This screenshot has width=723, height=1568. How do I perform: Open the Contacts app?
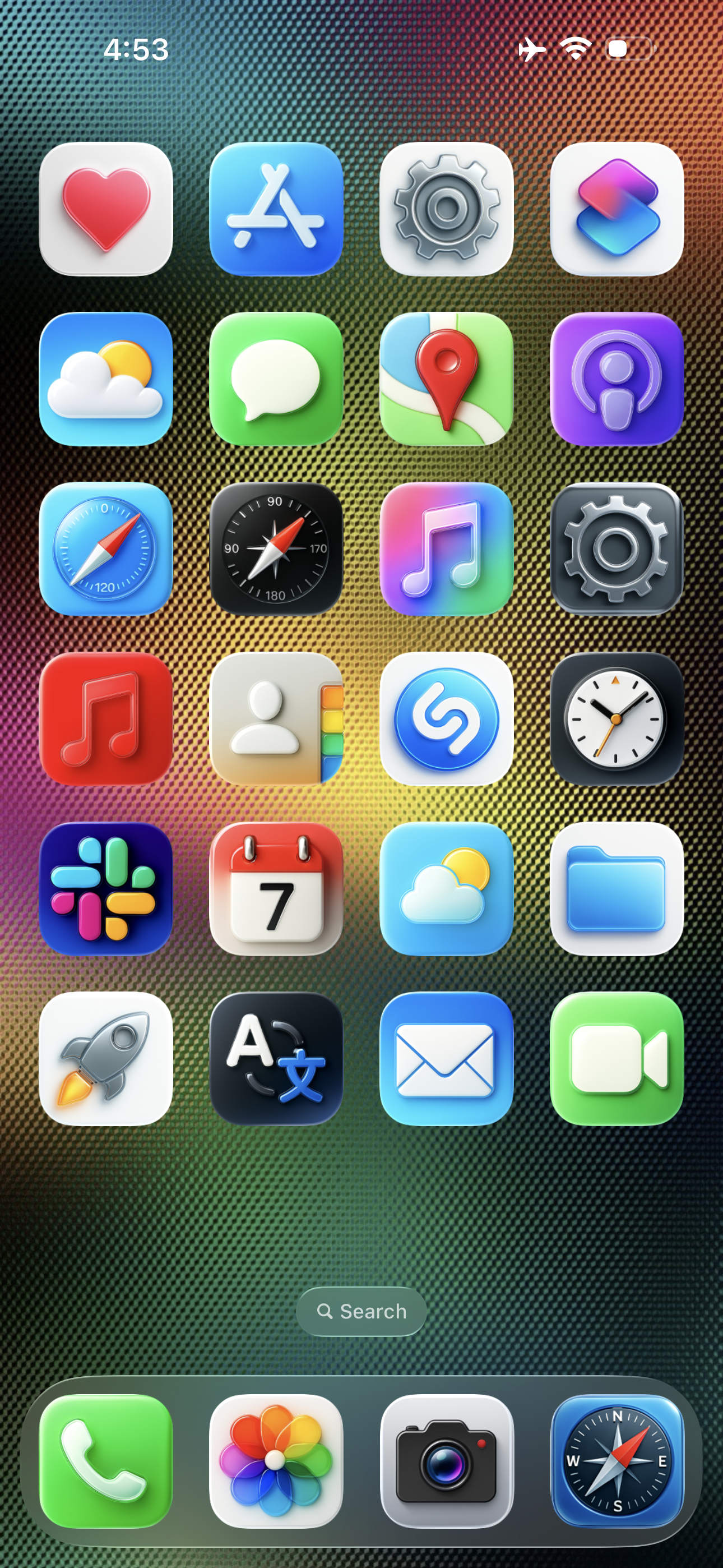click(276, 718)
